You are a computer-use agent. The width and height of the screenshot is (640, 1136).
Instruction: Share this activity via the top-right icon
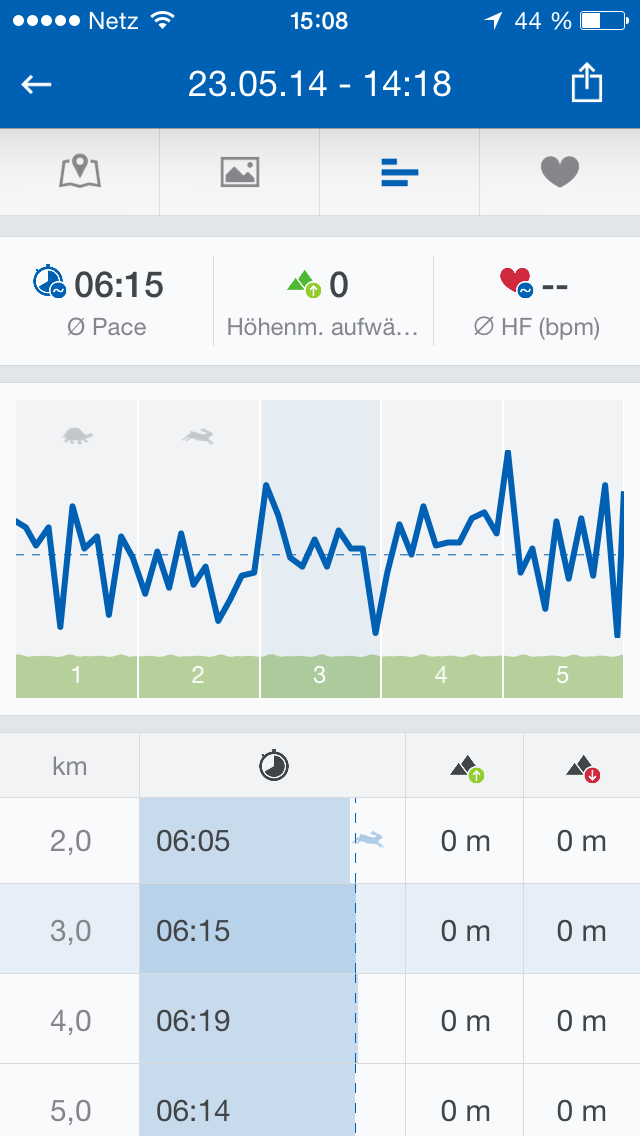tap(587, 85)
